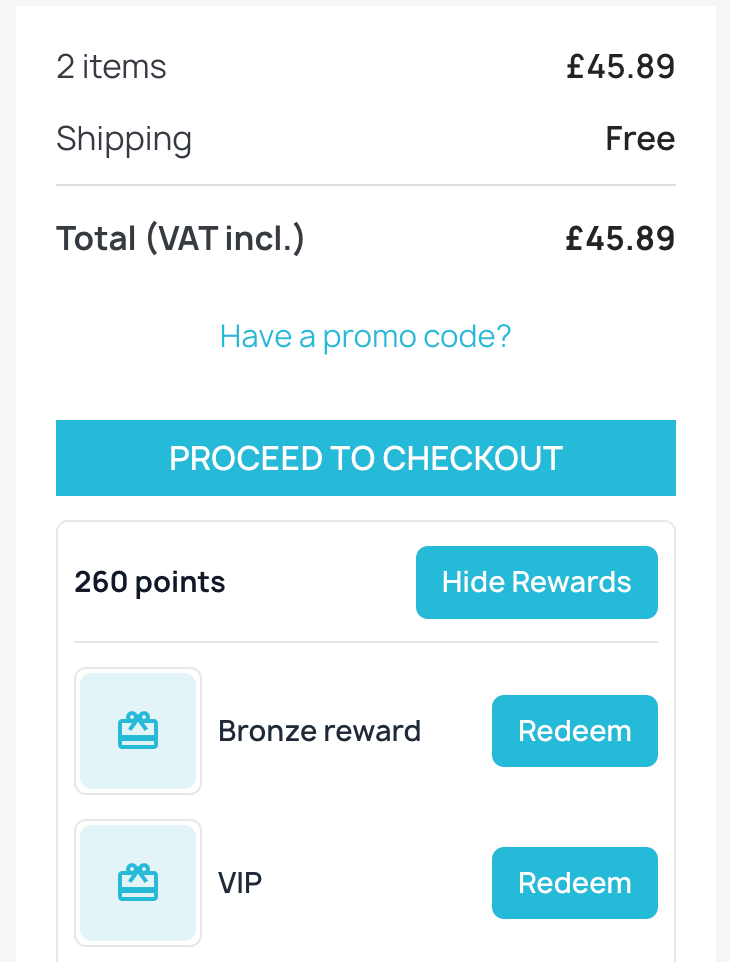Proceed to checkout
This screenshot has width=730, height=962.
(x=365, y=458)
